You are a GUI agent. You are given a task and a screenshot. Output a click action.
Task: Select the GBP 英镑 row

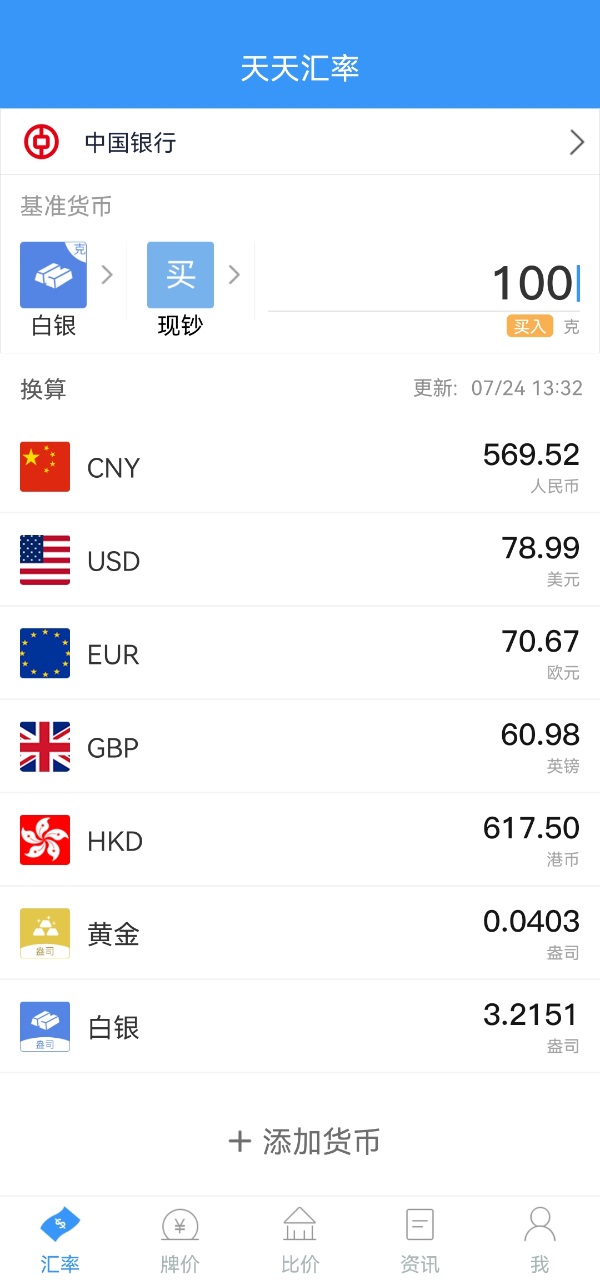300,747
